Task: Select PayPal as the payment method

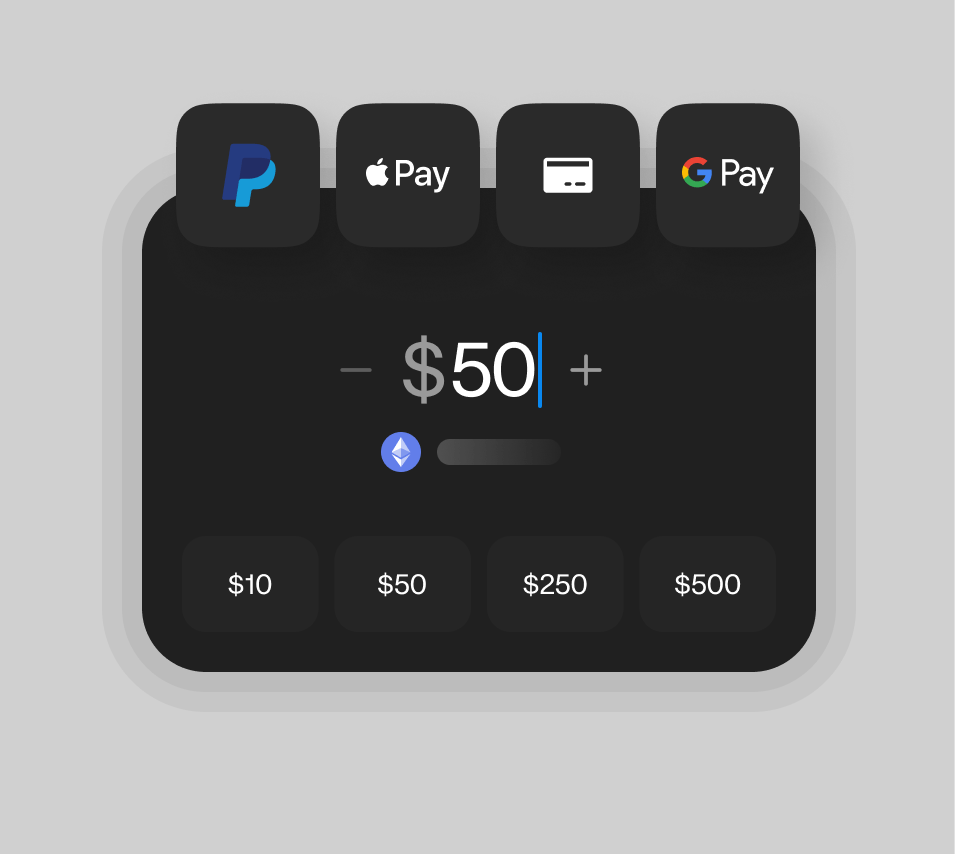Action: click(248, 175)
